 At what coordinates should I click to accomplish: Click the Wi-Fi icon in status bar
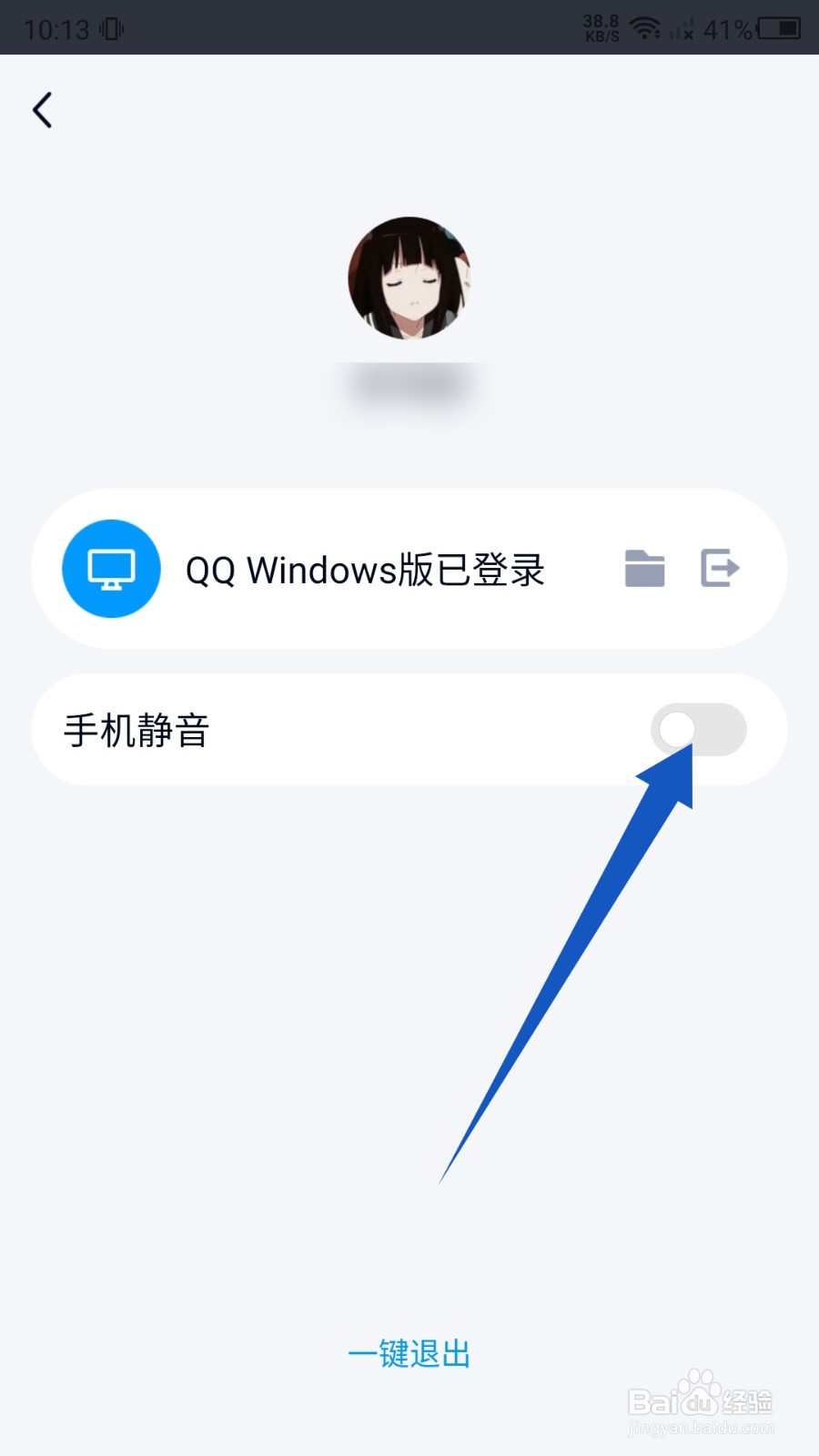pyautogui.click(x=645, y=27)
